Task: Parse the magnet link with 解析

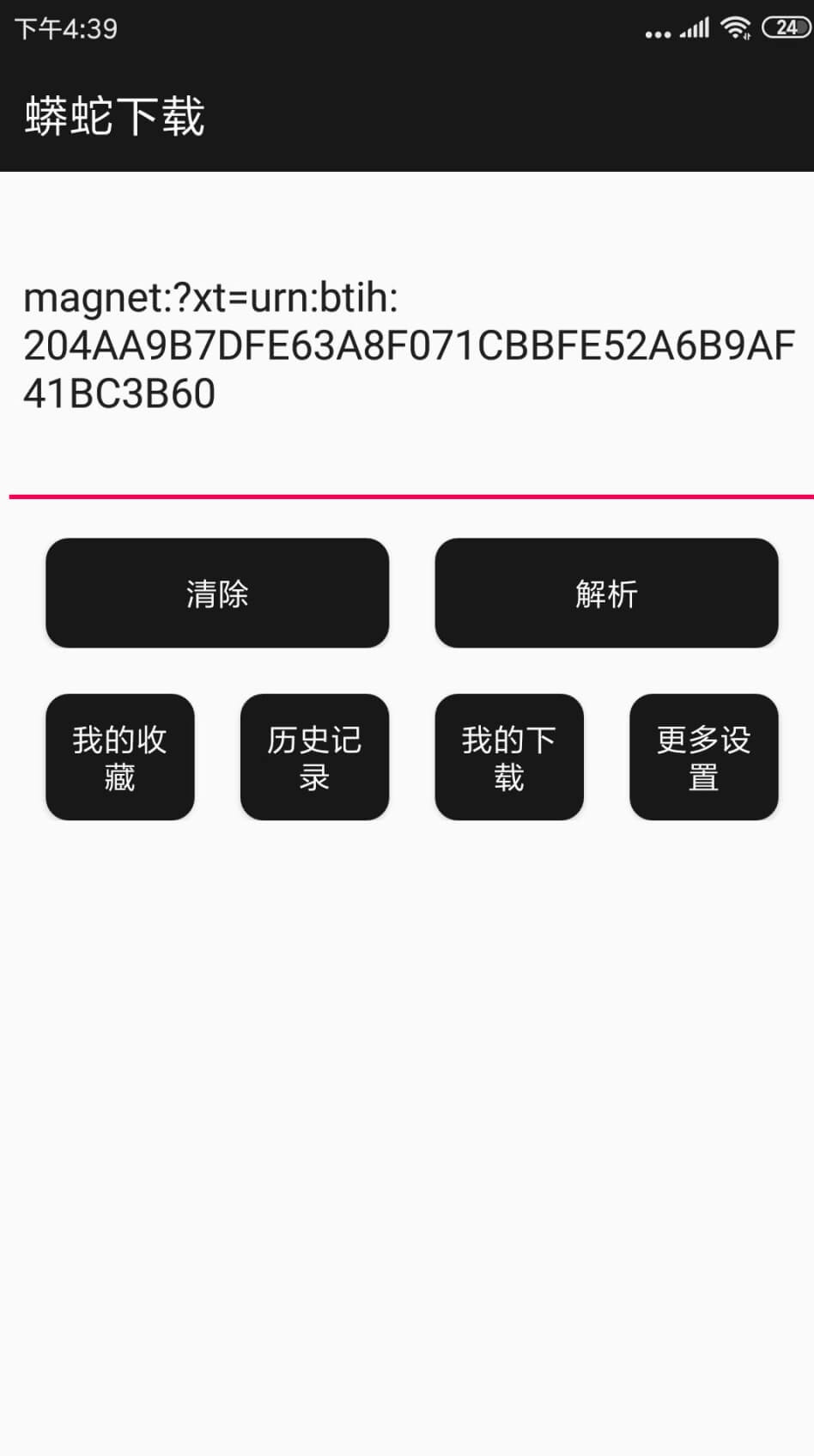Action: [x=606, y=593]
